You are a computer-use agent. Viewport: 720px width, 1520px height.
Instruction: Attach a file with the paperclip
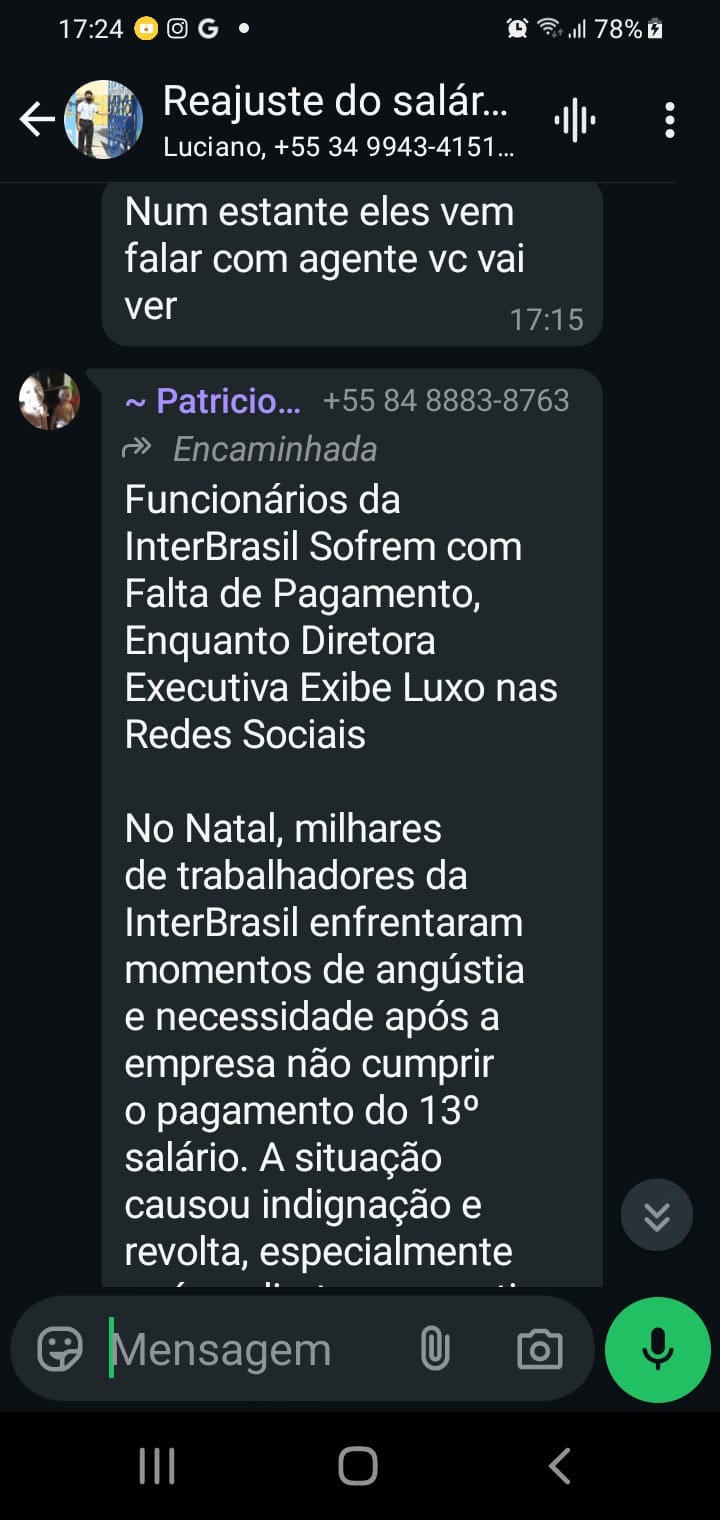(435, 1349)
